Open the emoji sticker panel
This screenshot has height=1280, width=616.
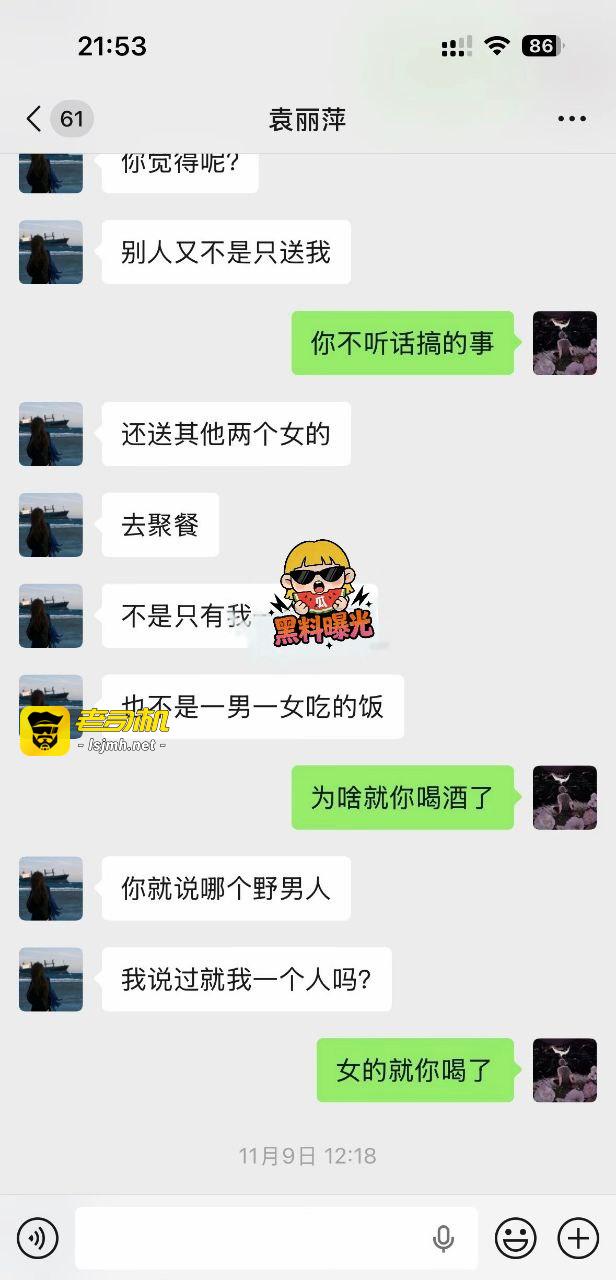[516, 1239]
